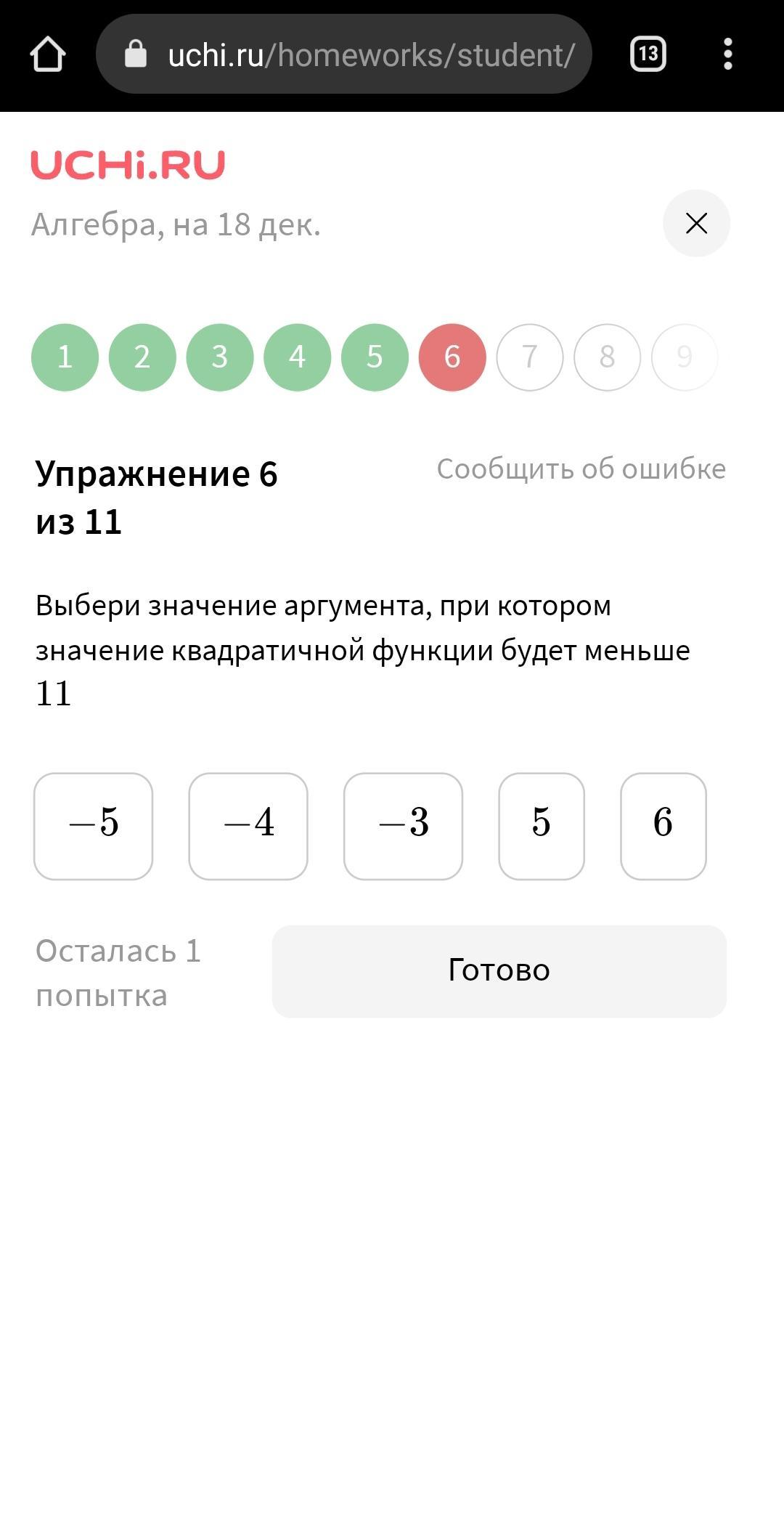This screenshot has height=1529, width=784.
Task: Open exercise 8
Action: point(607,357)
